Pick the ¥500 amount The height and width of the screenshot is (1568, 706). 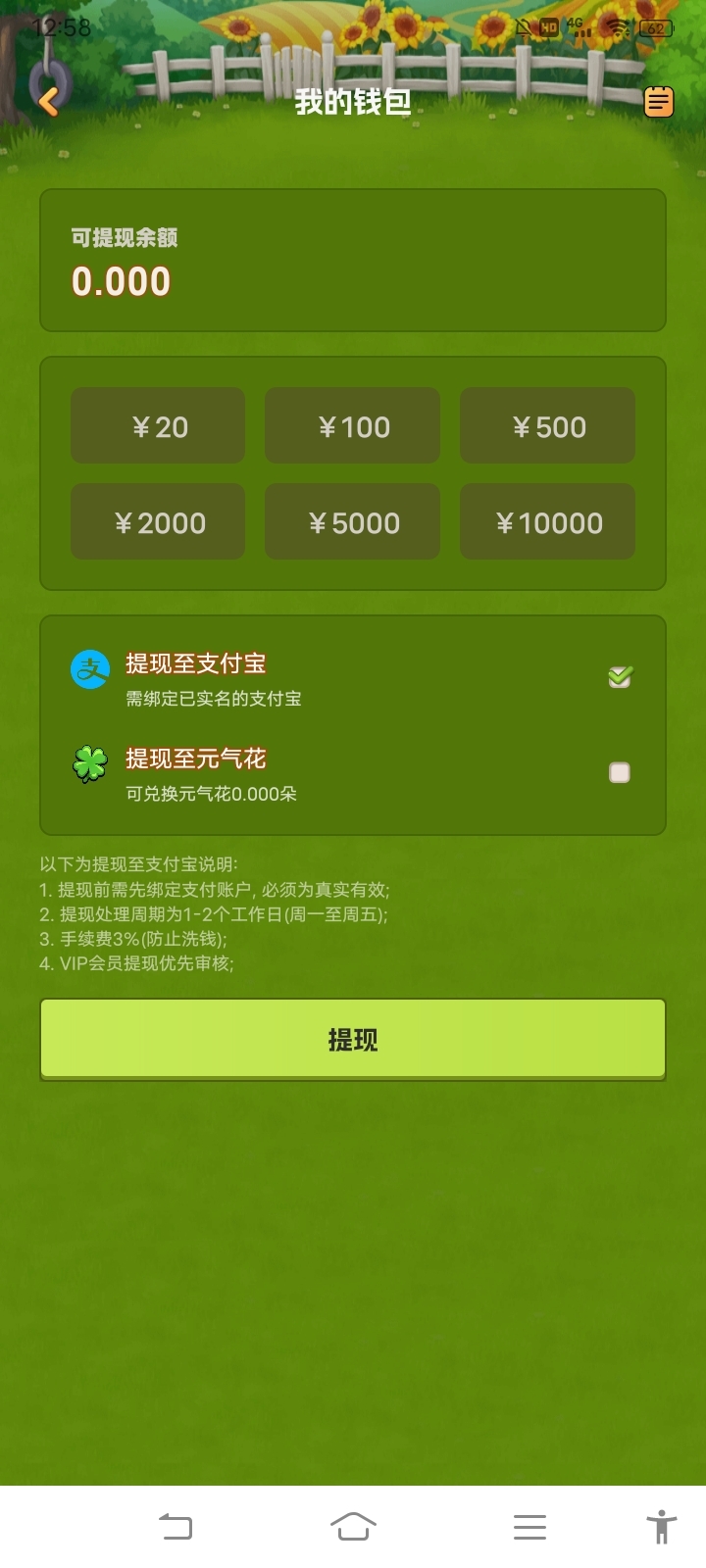547,425
